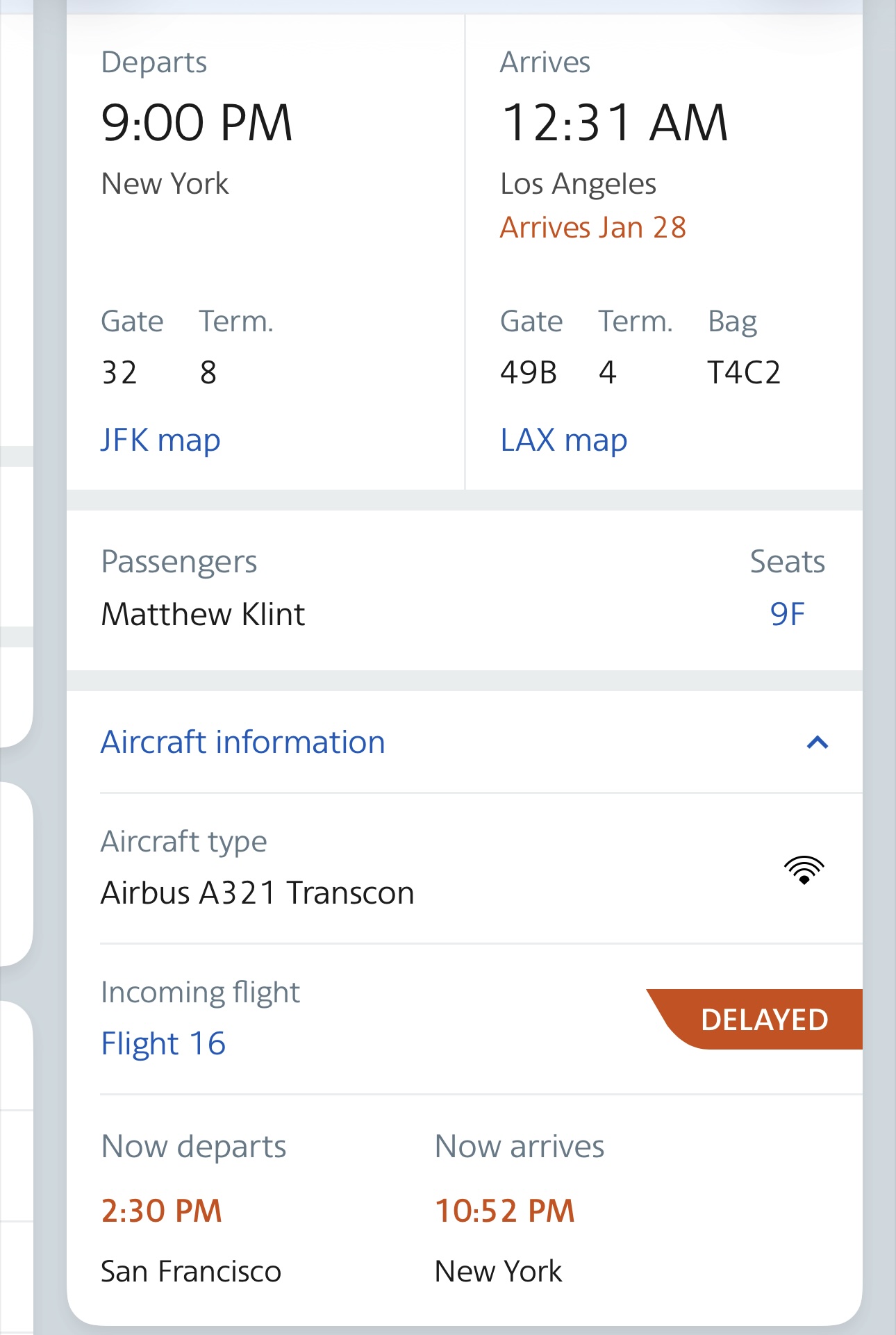The image size is (896, 1335).
Task: Open the LAX map
Action: pyautogui.click(x=563, y=439)
